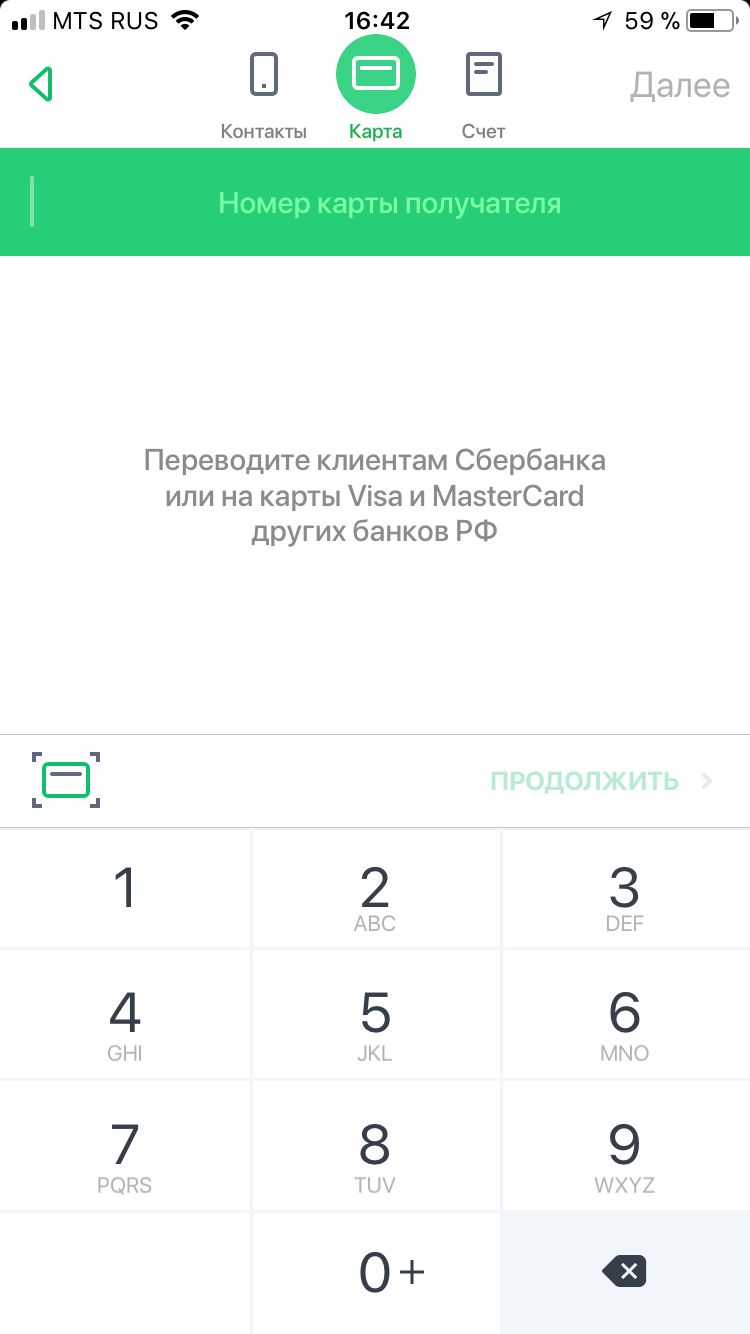Image resolution: width=750 pixels, height=1334 pixels.
Task: Focus the Номер карты получателя field
Action: click(389, 204)
